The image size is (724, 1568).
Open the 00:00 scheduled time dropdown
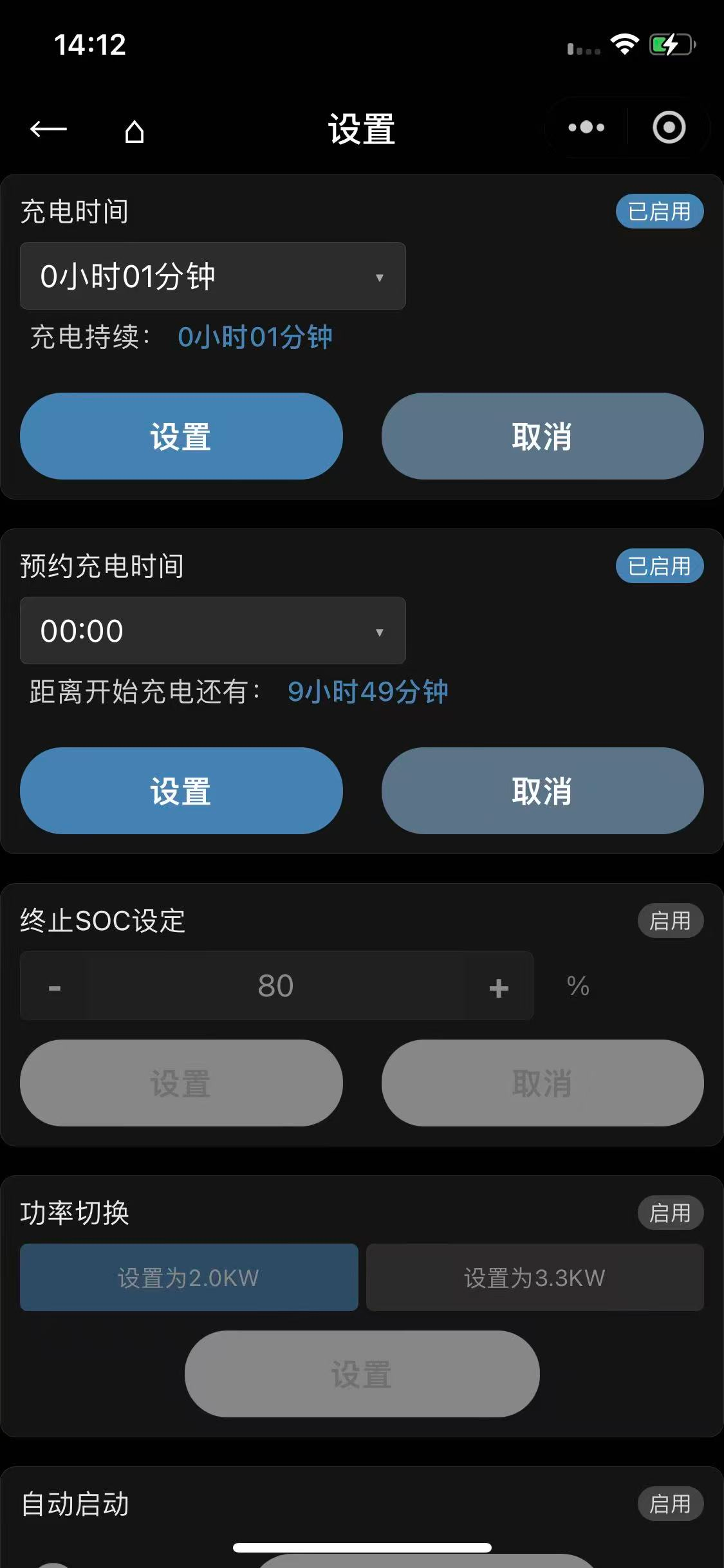[212, 631]
